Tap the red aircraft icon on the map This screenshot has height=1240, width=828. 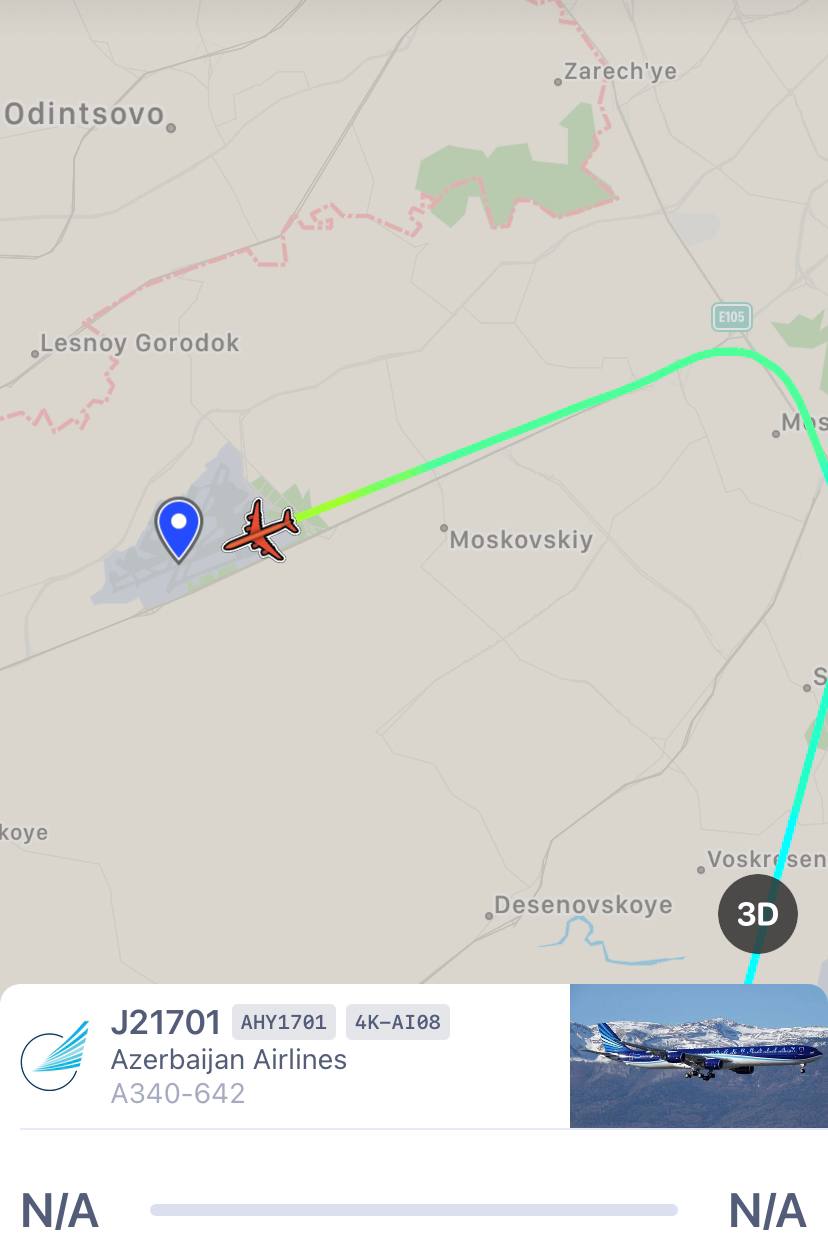coord(260,532)
